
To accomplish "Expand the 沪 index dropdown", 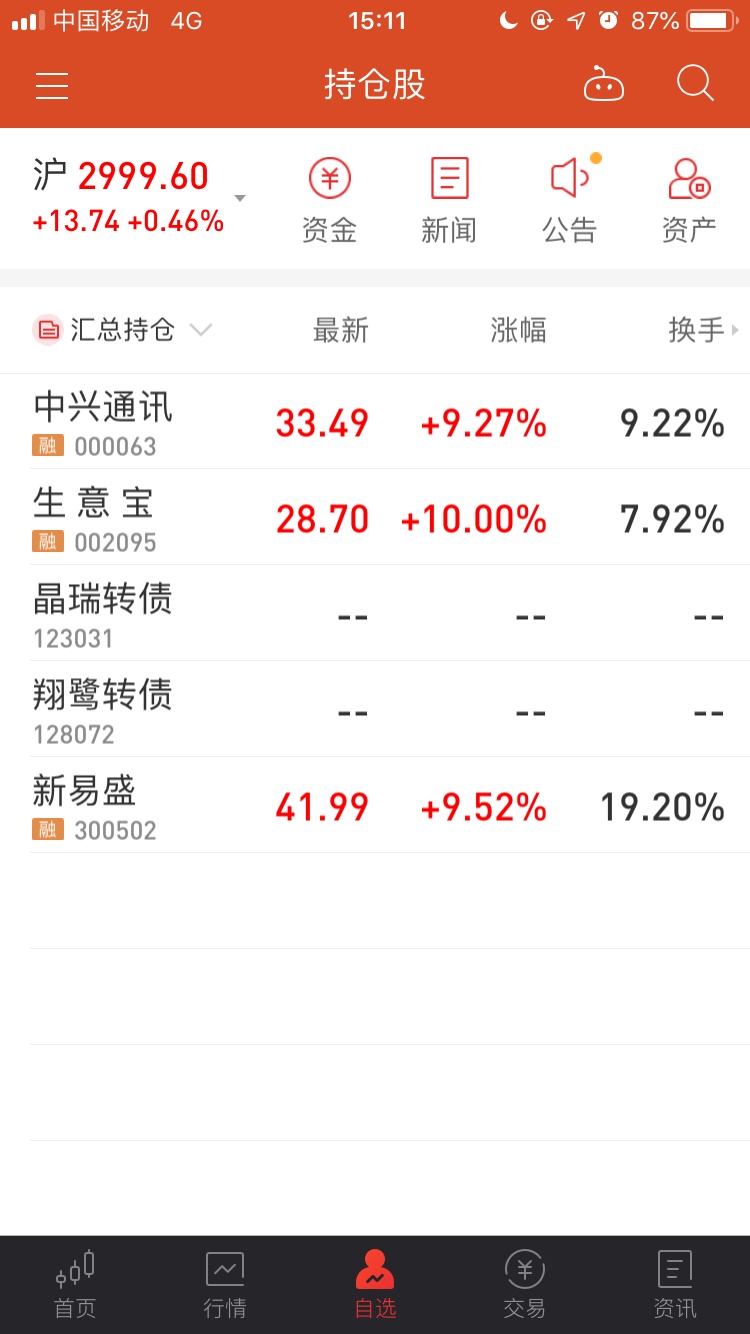I will [x=240, y=198].
